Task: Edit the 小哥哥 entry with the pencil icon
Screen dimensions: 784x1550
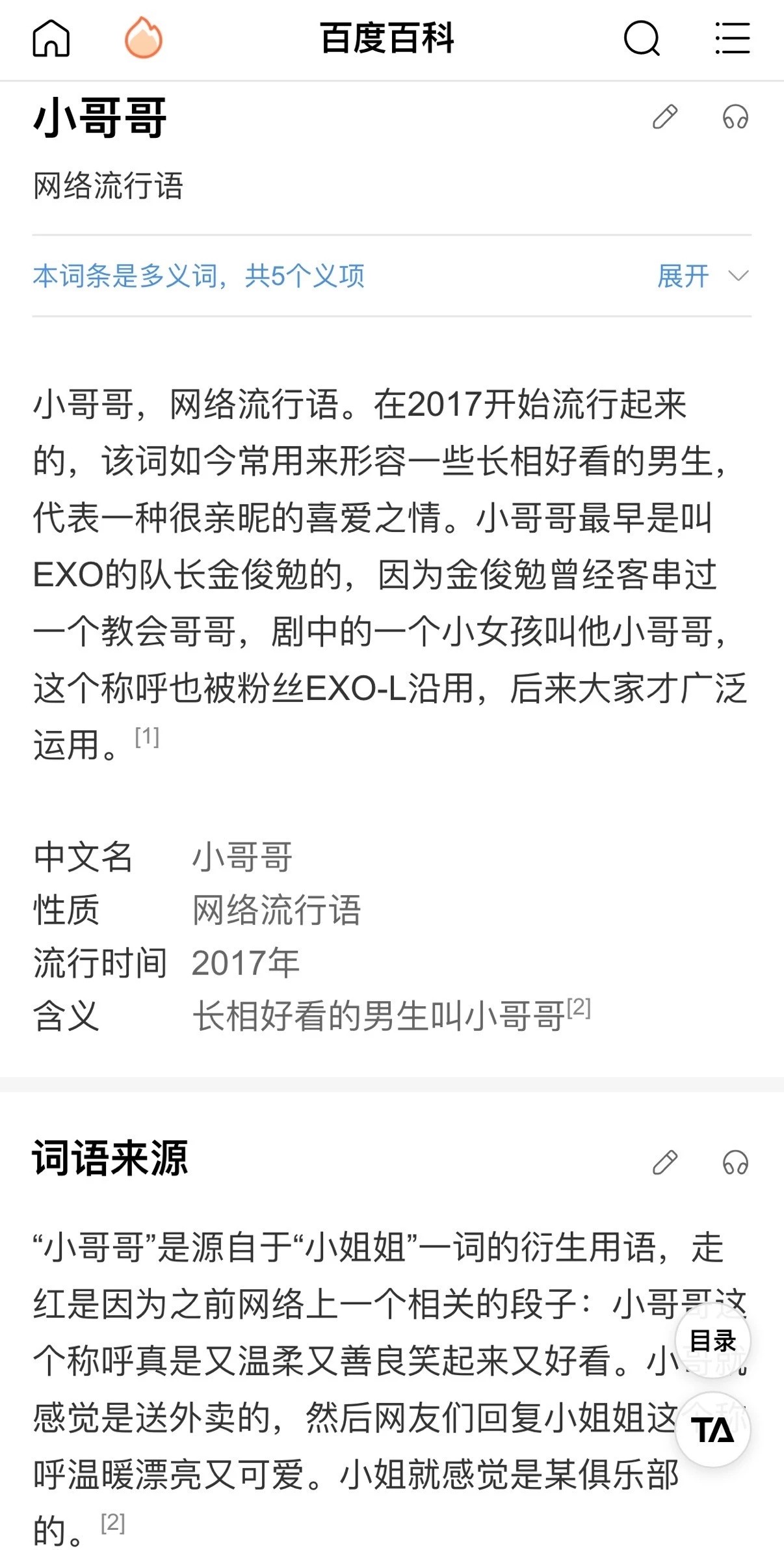Action: click(x=665, y=117)
